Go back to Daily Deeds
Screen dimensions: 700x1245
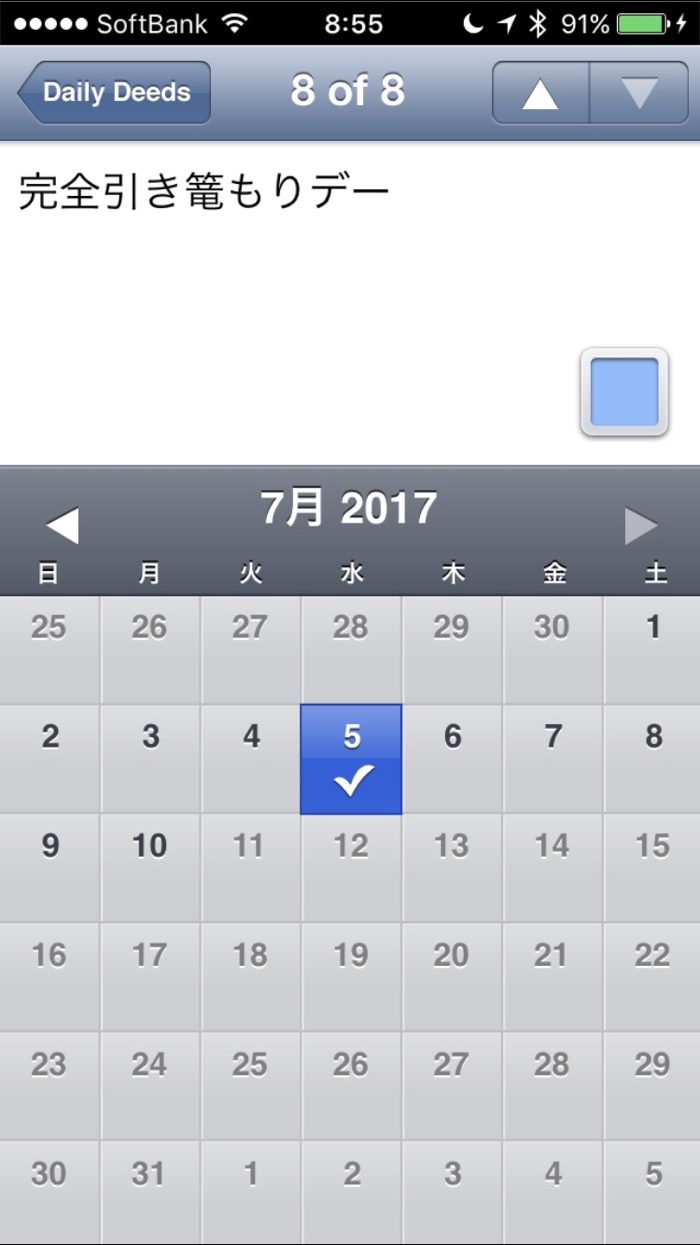(115, 93)
